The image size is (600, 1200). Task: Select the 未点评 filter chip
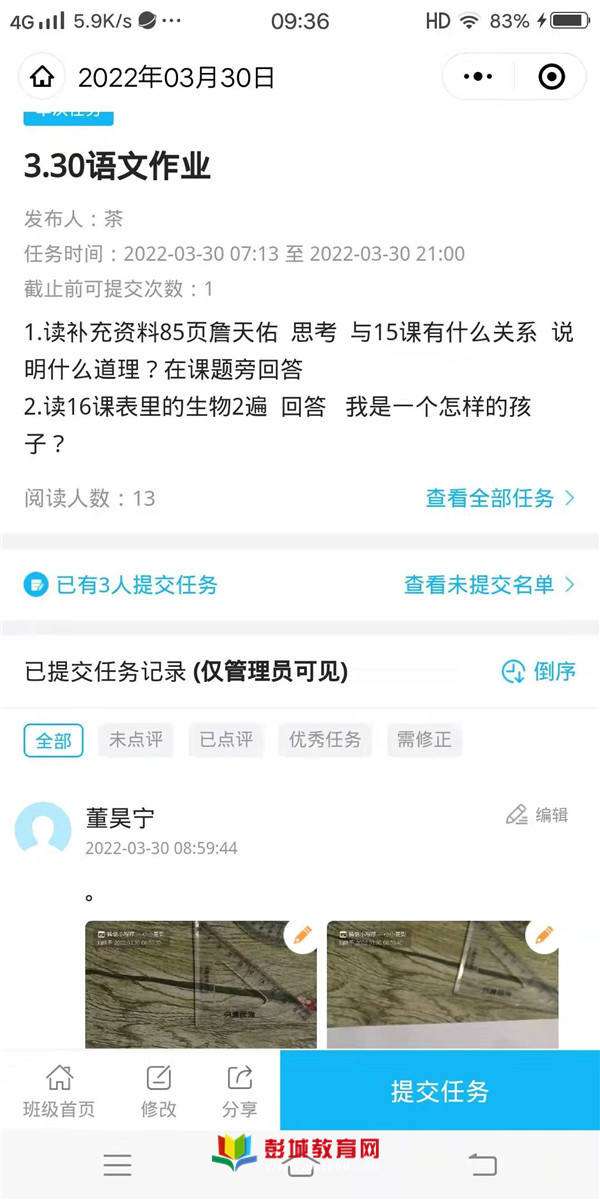point(135,740)
